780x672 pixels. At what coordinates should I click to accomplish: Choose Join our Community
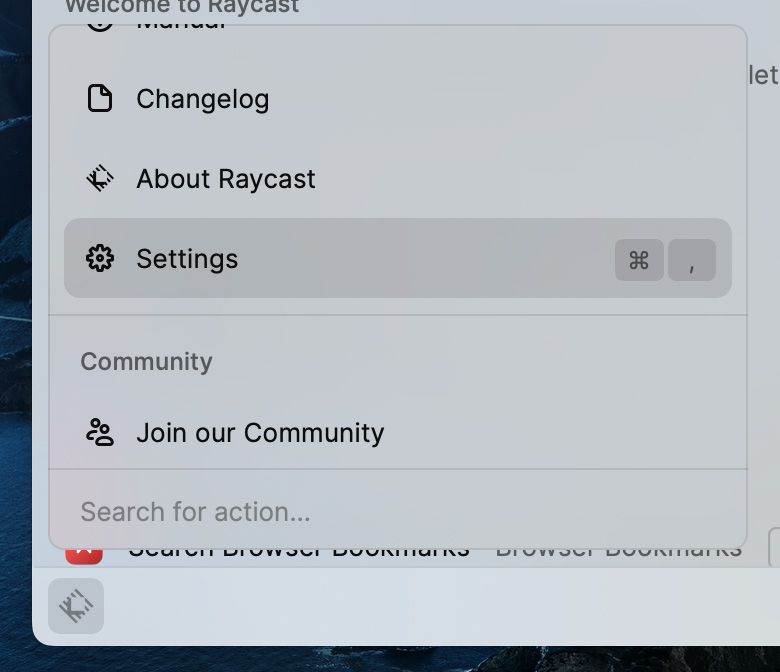coord(260,433)
